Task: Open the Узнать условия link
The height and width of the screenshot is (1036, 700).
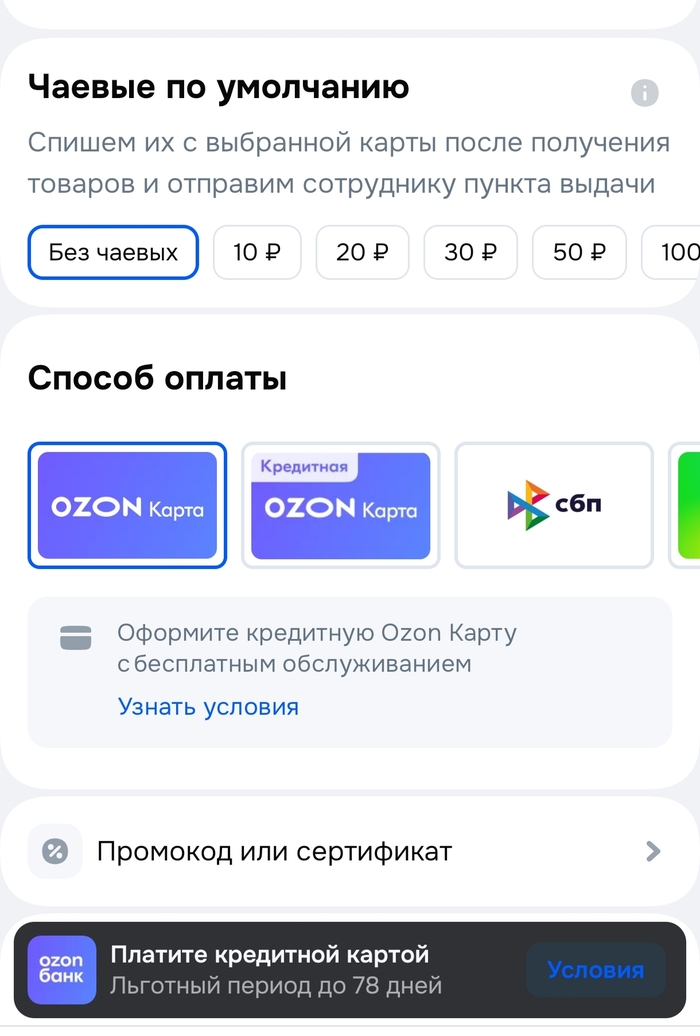Action: [x=208, y=707]
